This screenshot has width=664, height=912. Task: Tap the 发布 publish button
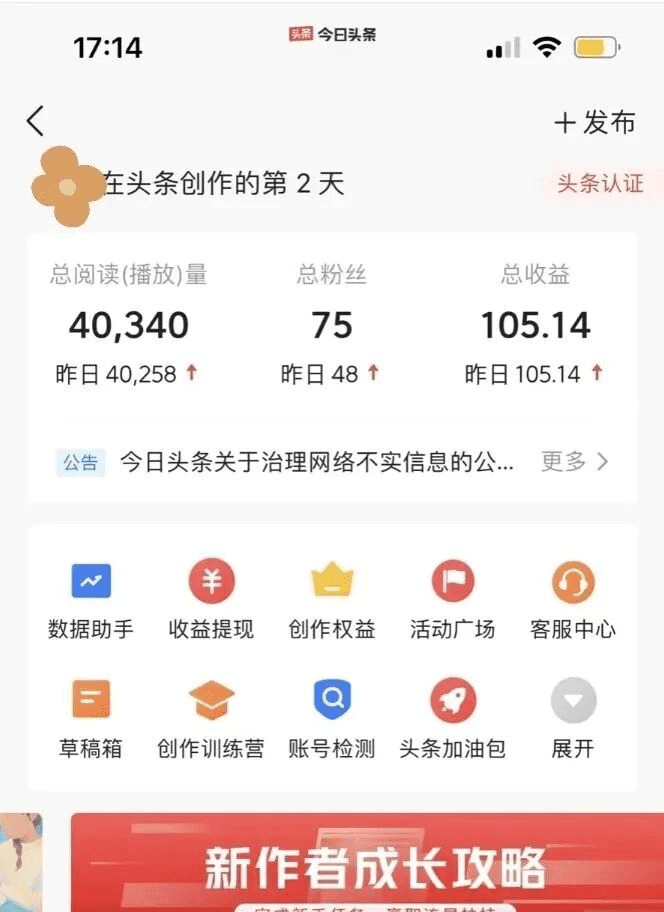click(595, 123)
